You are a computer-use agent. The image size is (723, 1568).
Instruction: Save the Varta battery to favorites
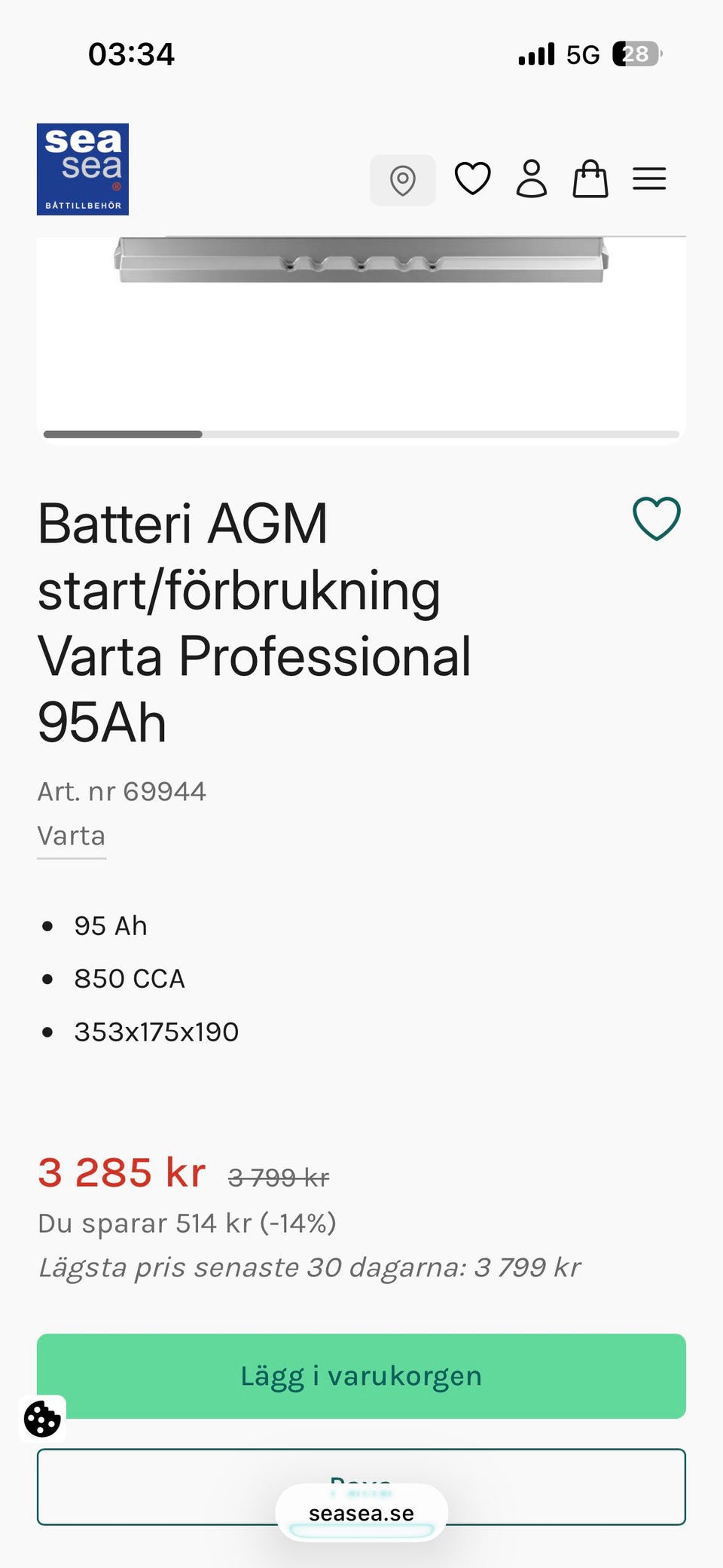coord(656,518)
